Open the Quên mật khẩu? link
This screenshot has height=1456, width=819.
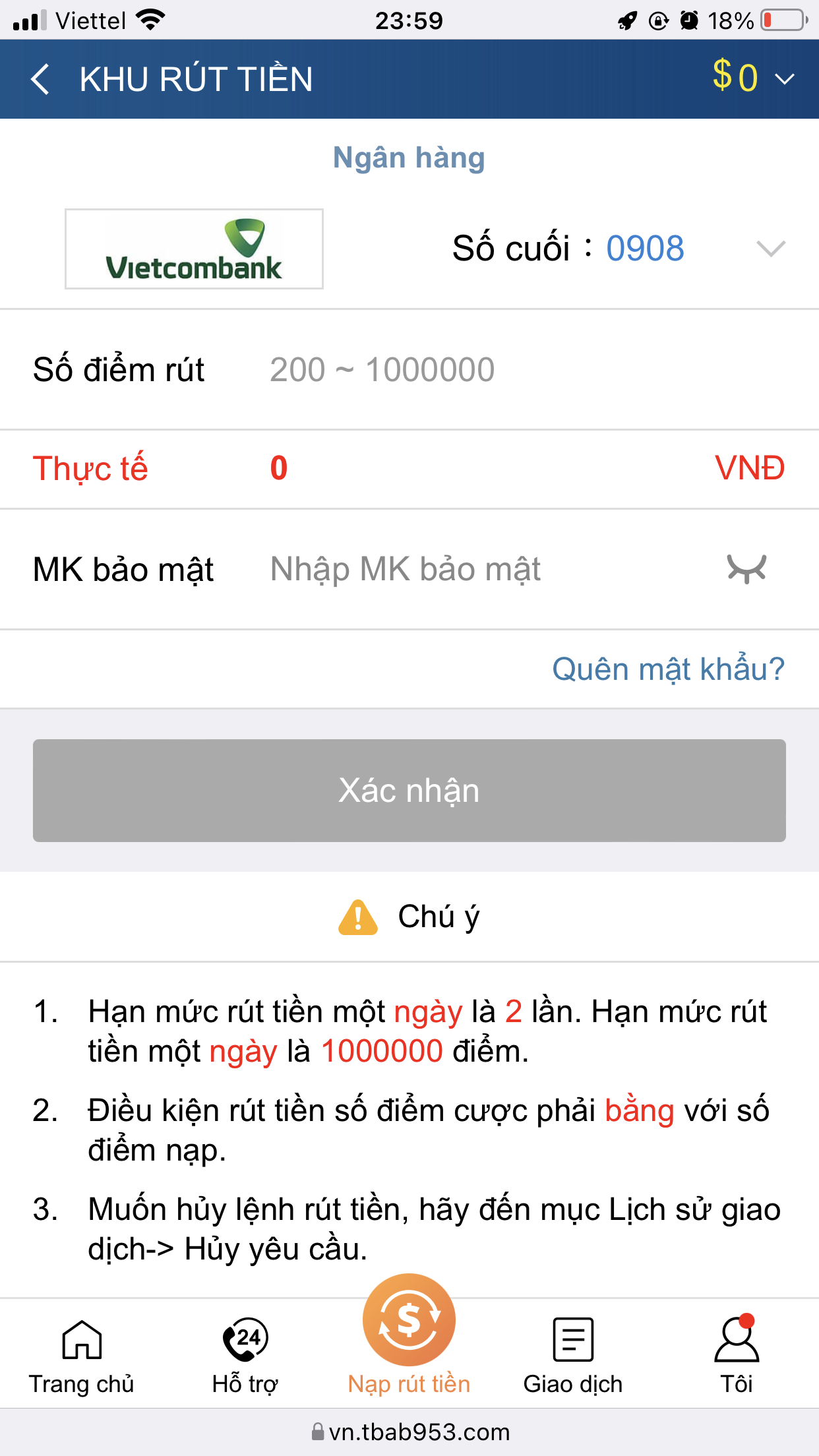coord(668,669)
